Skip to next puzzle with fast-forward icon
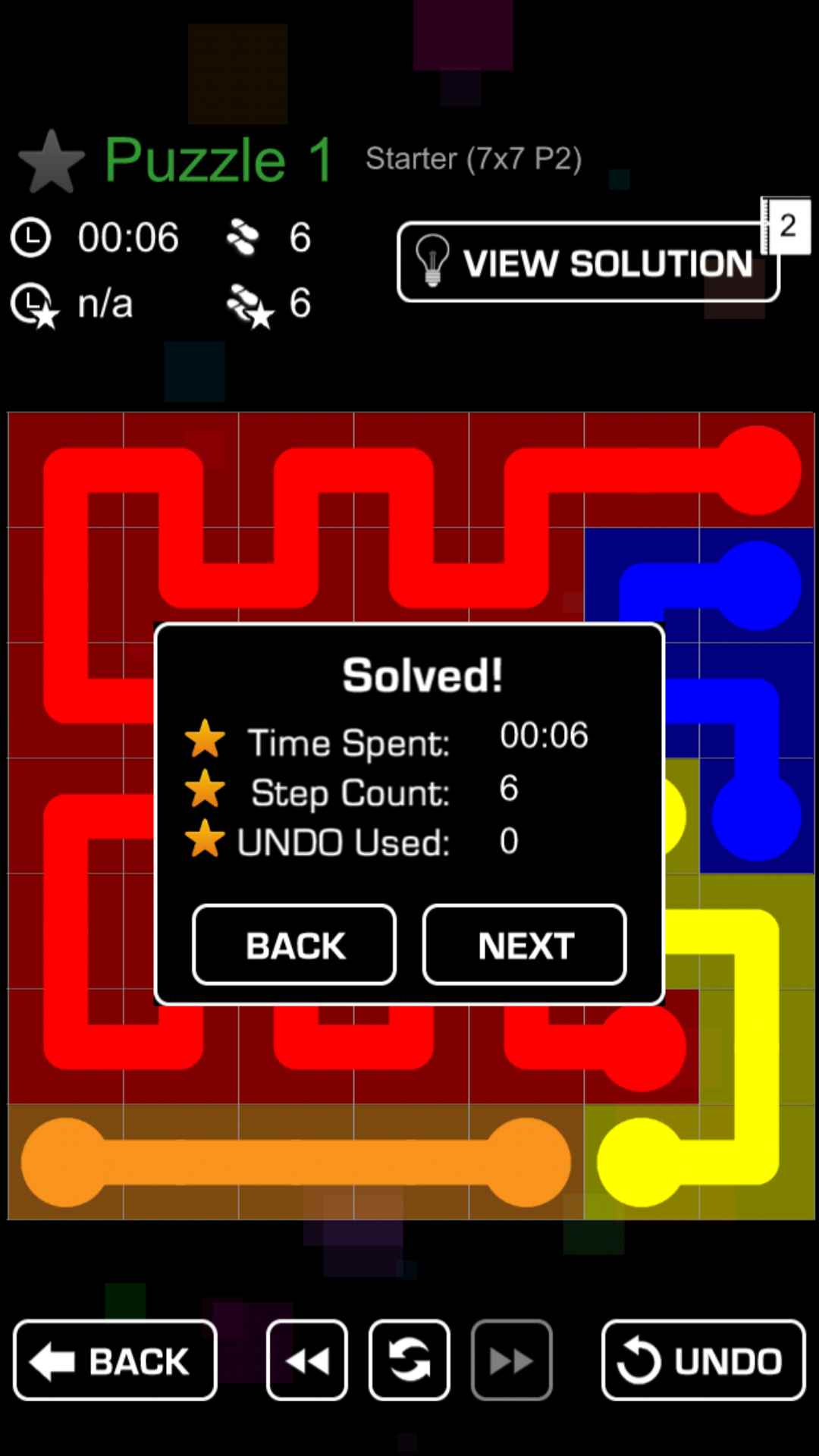819x1456 pixels. (x=511, y=1360)
